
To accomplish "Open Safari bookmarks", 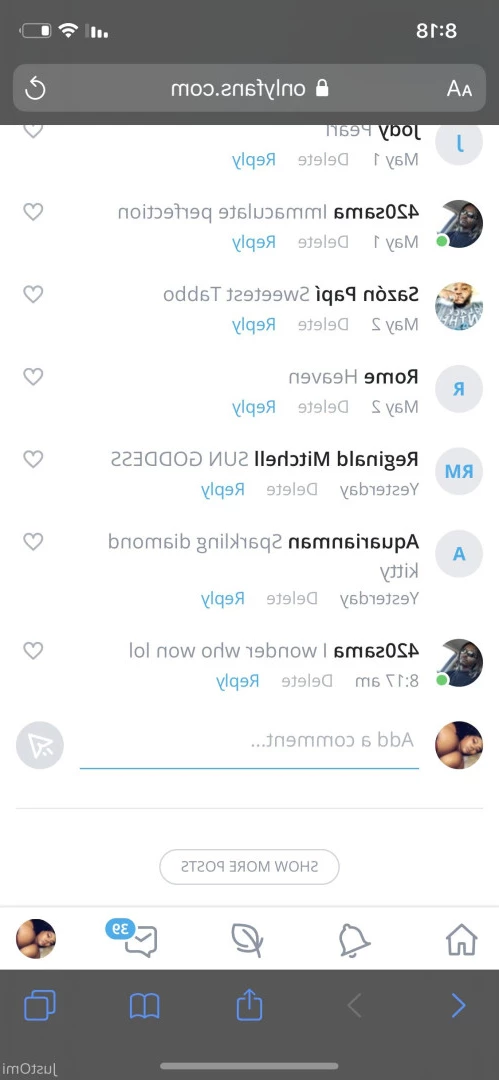I will pyautogui.click(x=145, y=1007).
